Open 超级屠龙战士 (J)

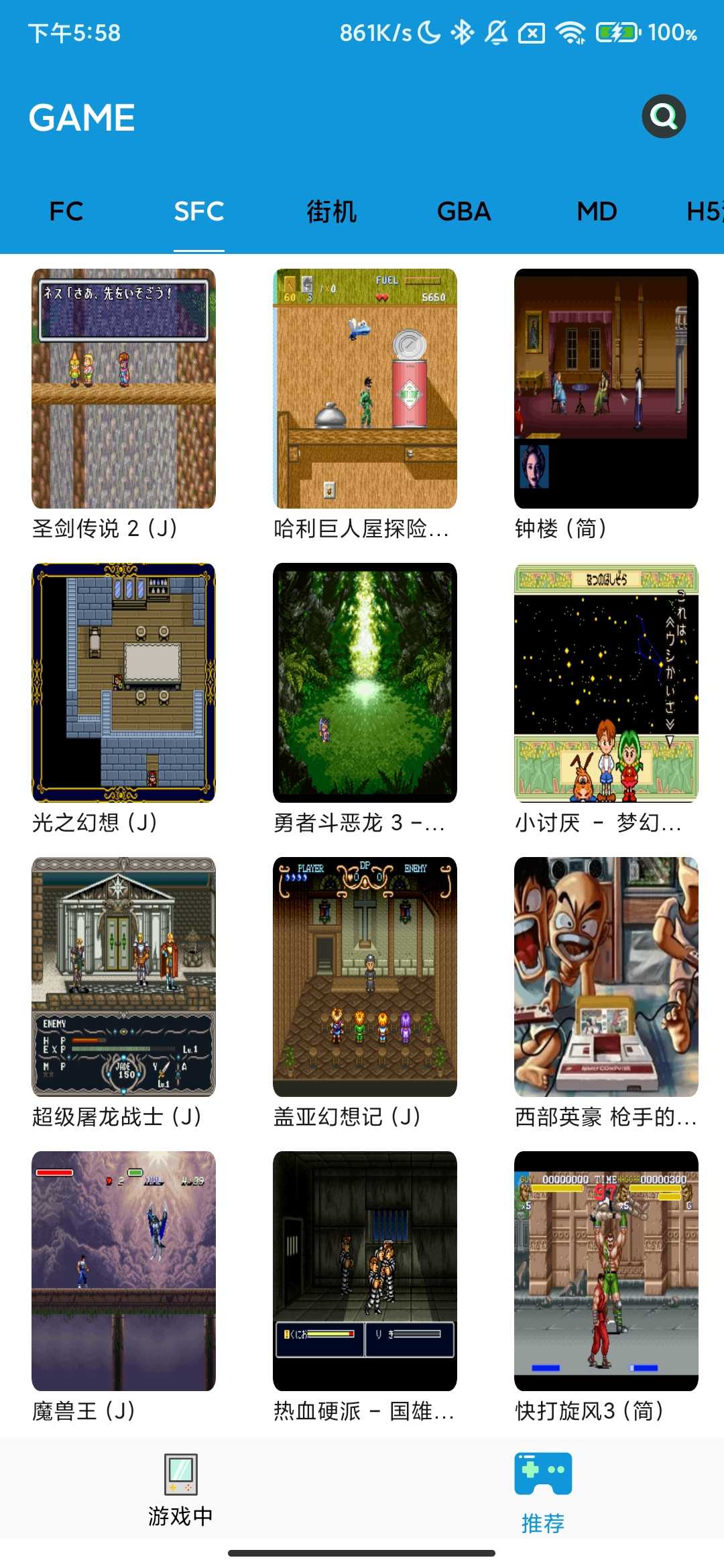124,977
